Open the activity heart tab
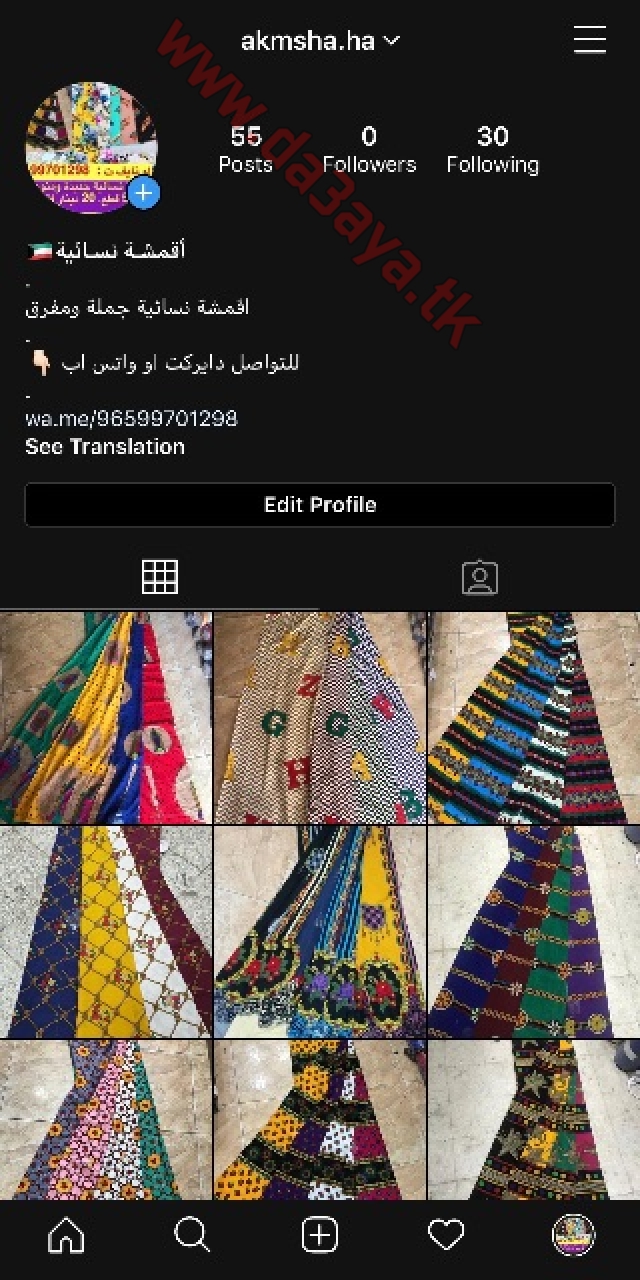Image resolution: width=640 pixels, height=1280 pixels. [446, 1236]
